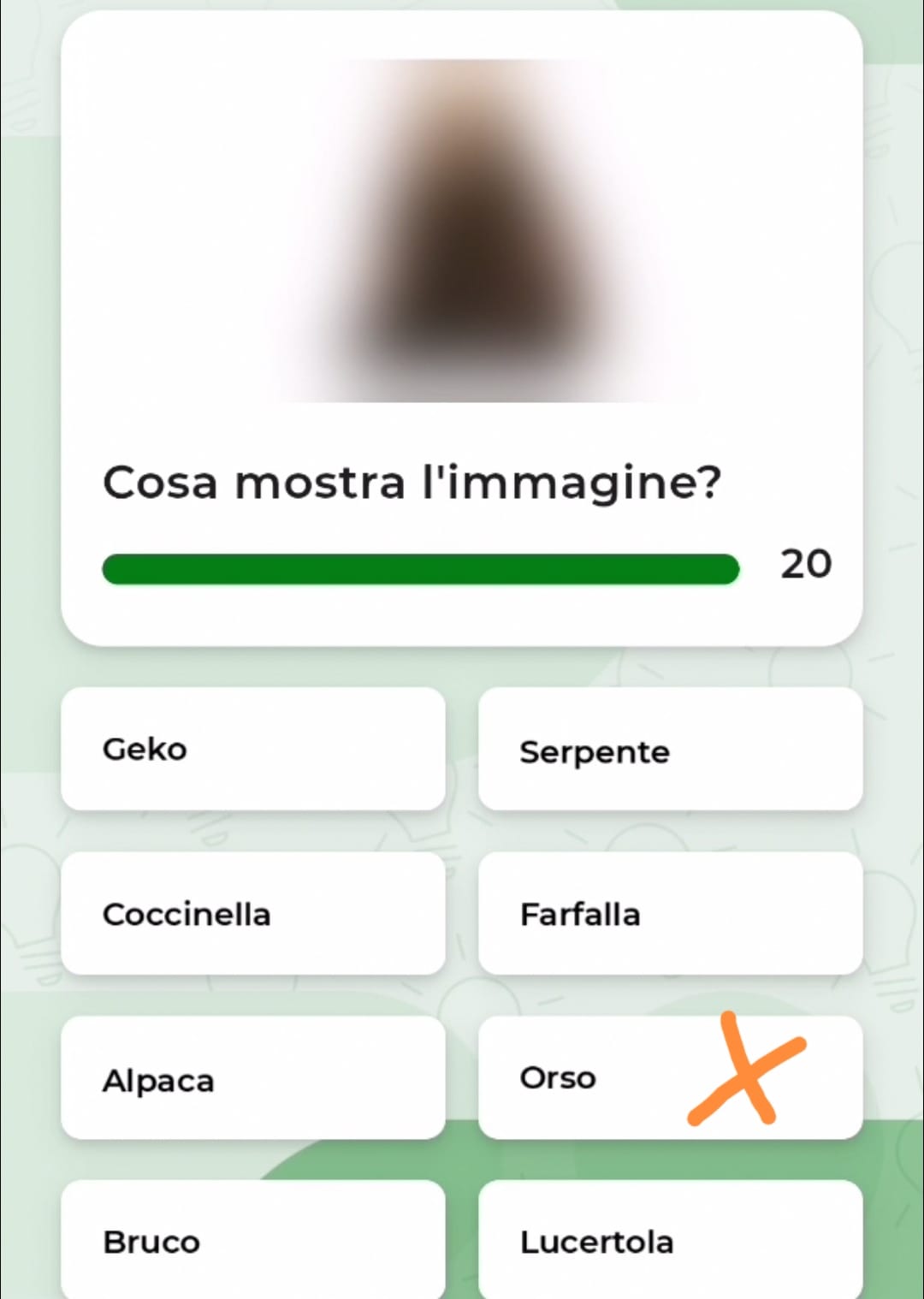Pick Lucertola as the answer

[x=670, y=1239]
